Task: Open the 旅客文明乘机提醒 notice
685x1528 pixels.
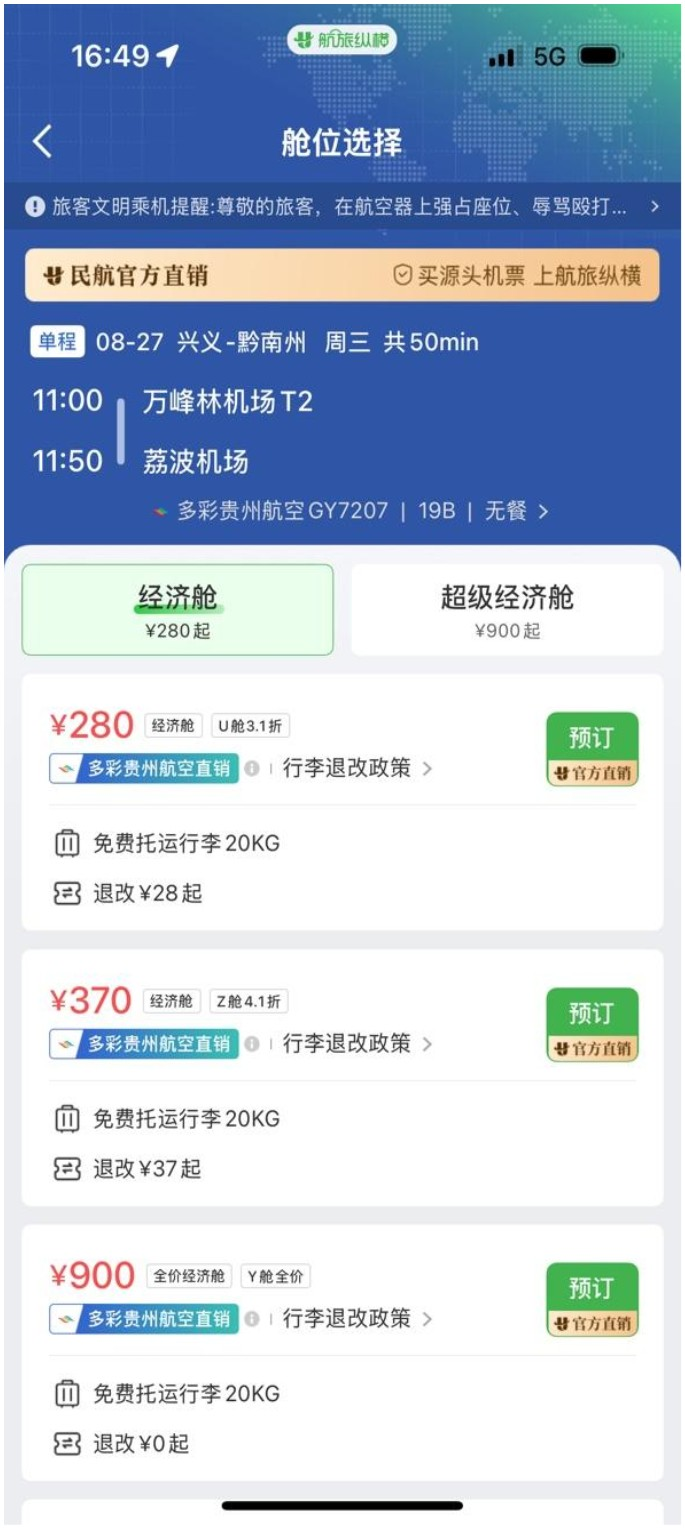Action: point(342,206)
